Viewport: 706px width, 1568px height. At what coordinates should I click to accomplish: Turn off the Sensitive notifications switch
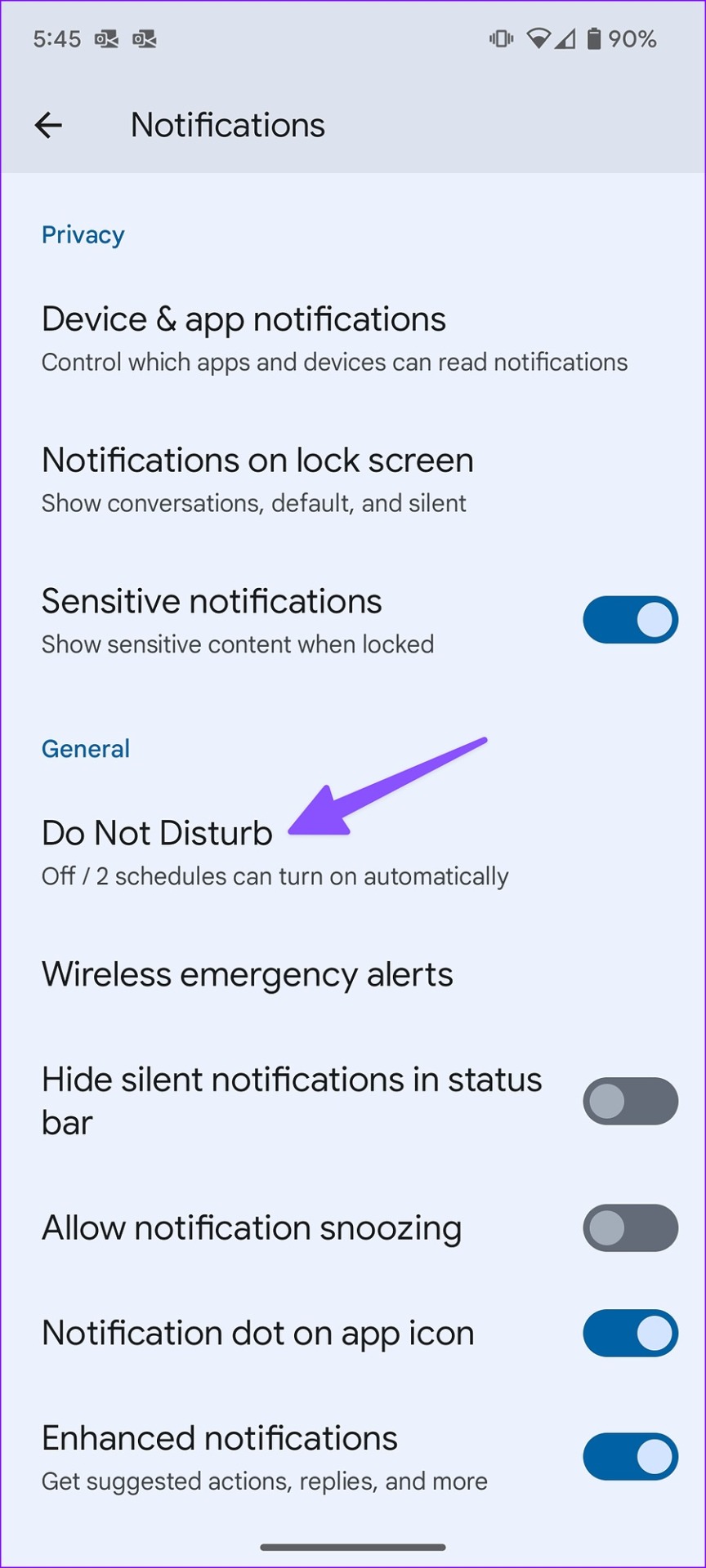coord(630,620)
